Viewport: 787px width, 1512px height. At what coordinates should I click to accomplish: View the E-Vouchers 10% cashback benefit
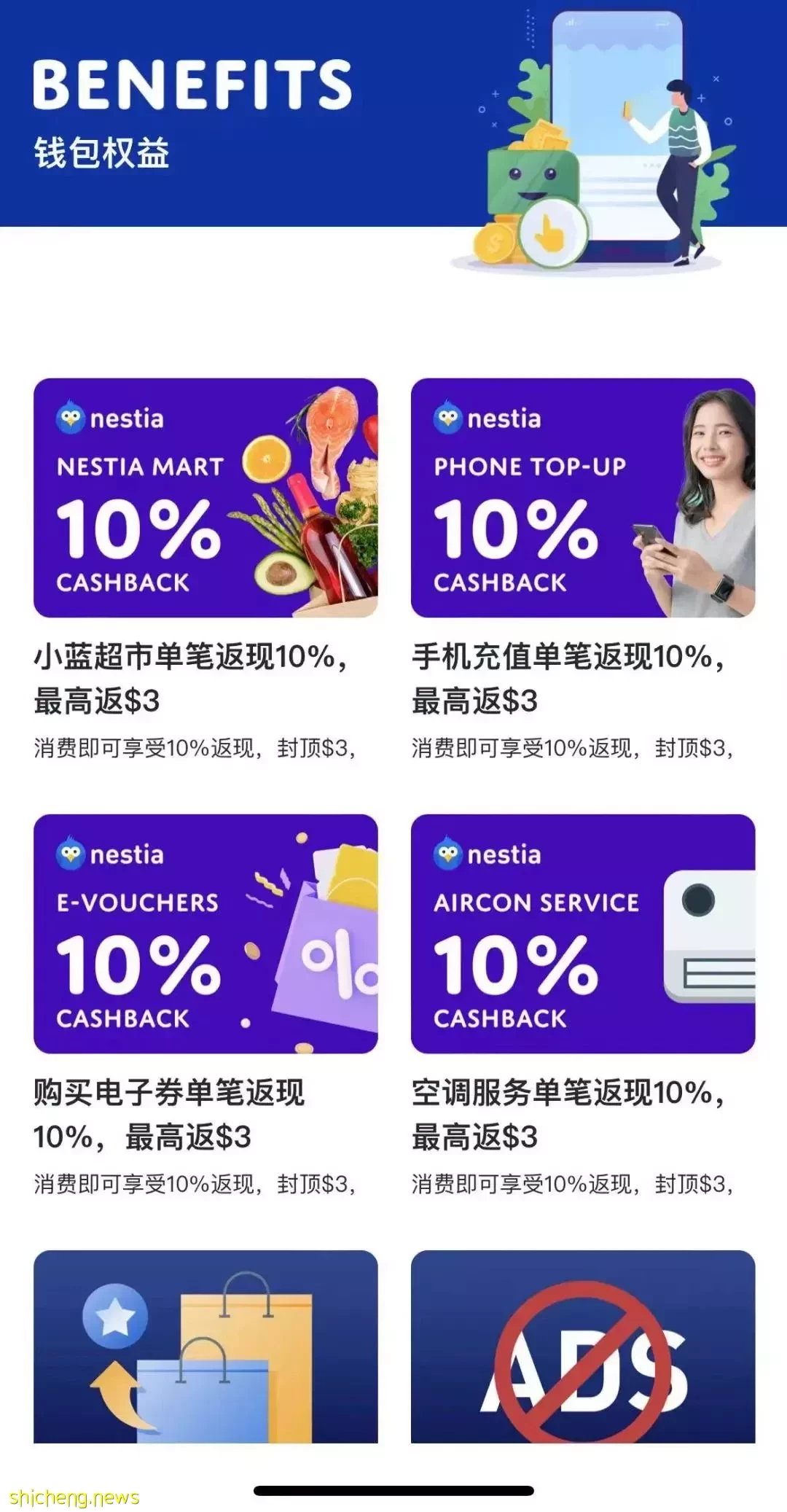tap(205, 934)
